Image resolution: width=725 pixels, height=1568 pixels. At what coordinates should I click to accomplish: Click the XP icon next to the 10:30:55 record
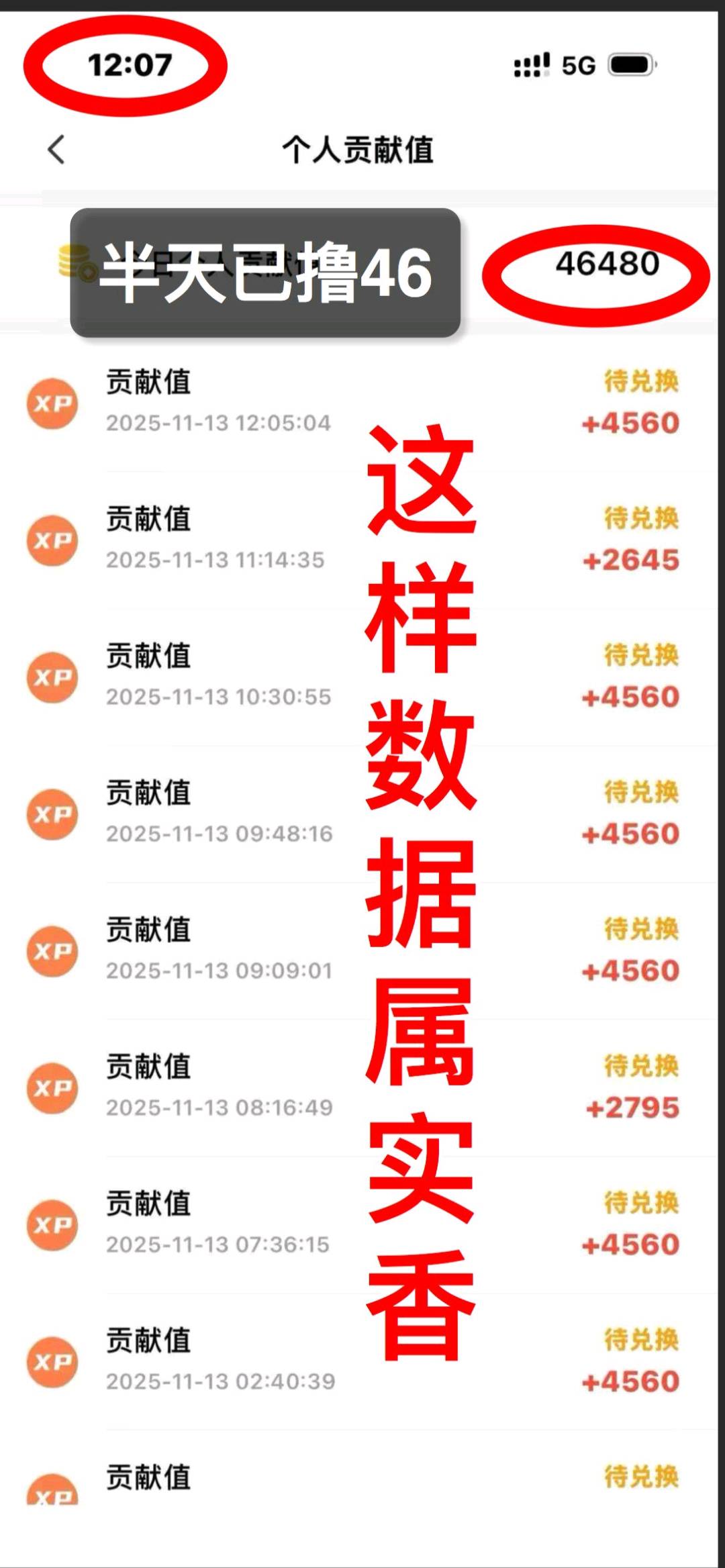(54, 678)
